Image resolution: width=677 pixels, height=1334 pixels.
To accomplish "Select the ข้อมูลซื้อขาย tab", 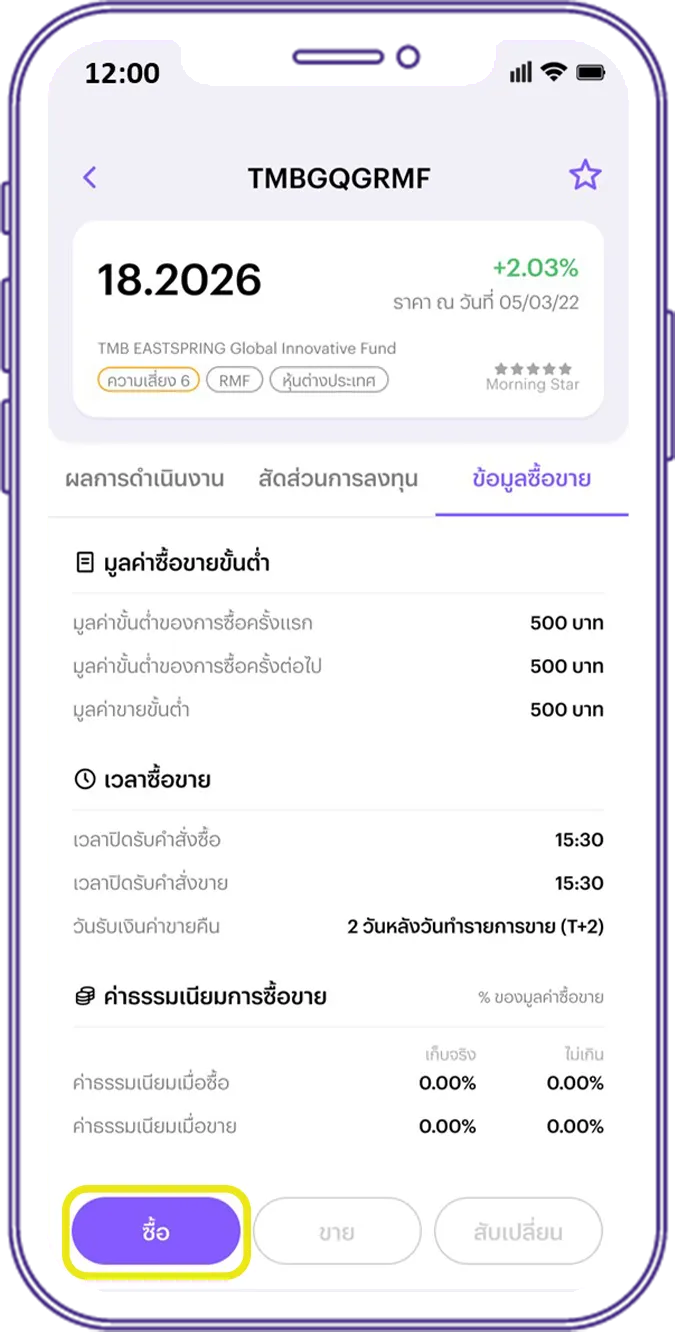I will point(532,479).
